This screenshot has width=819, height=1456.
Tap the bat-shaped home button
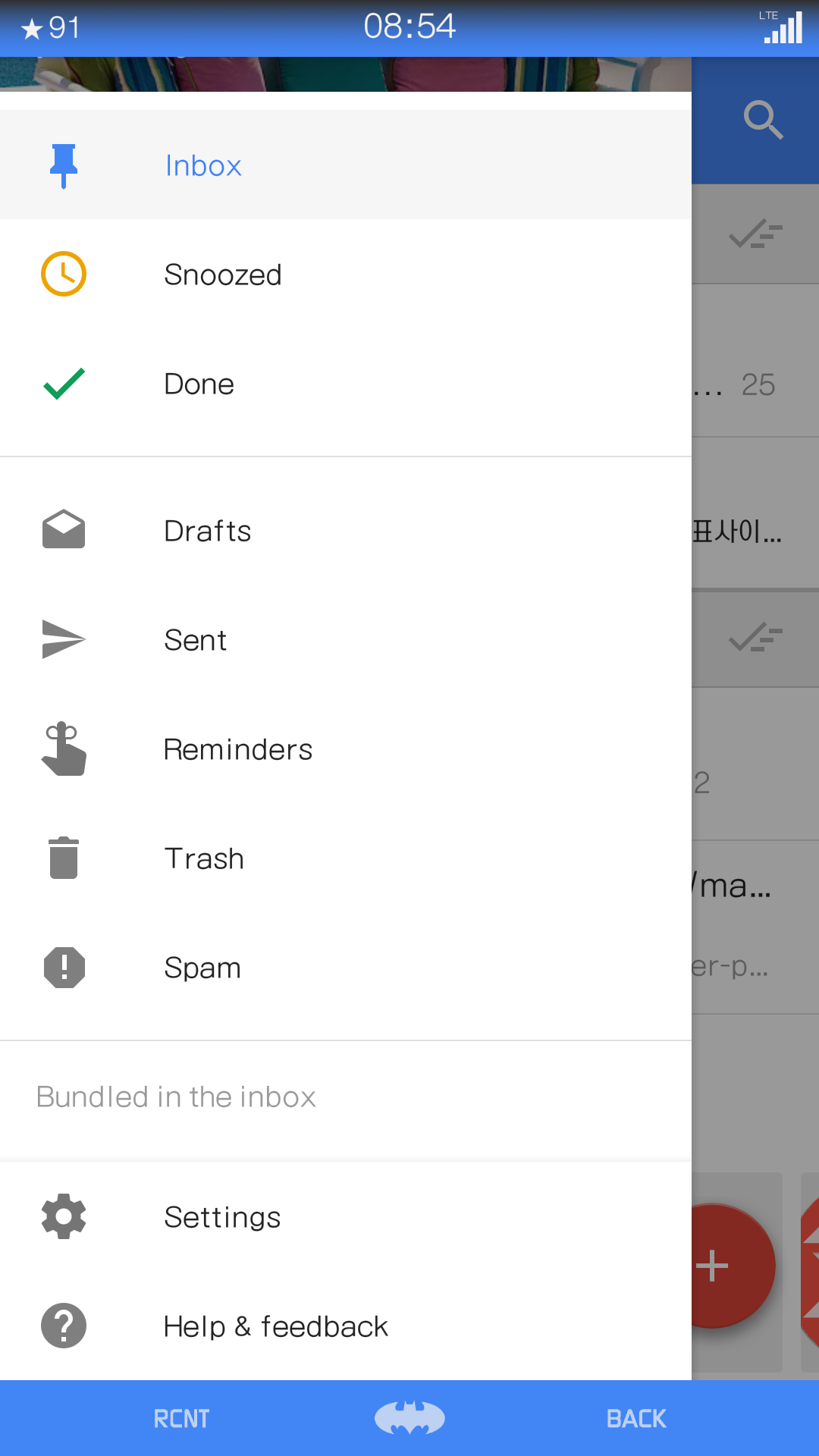(x=409, y=1418)
